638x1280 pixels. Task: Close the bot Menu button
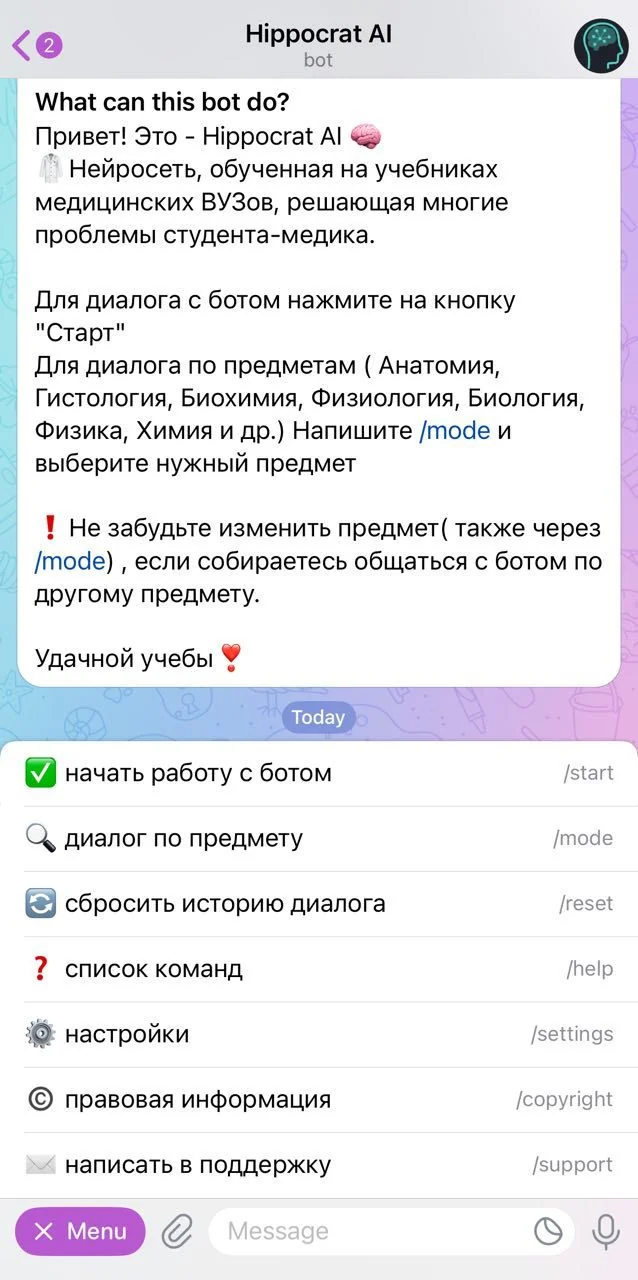point(80,1232)
